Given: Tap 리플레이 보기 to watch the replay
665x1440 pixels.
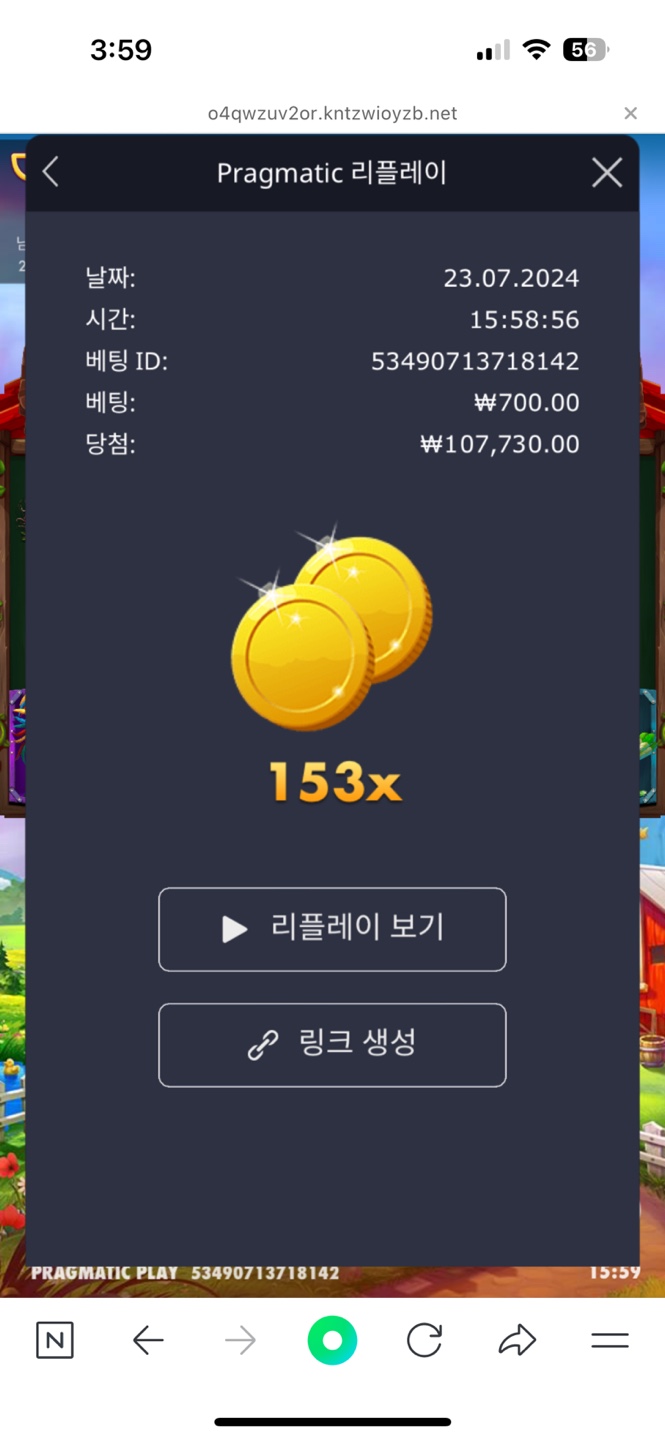Looking at the screenshot, I should [x=332, y=929].
